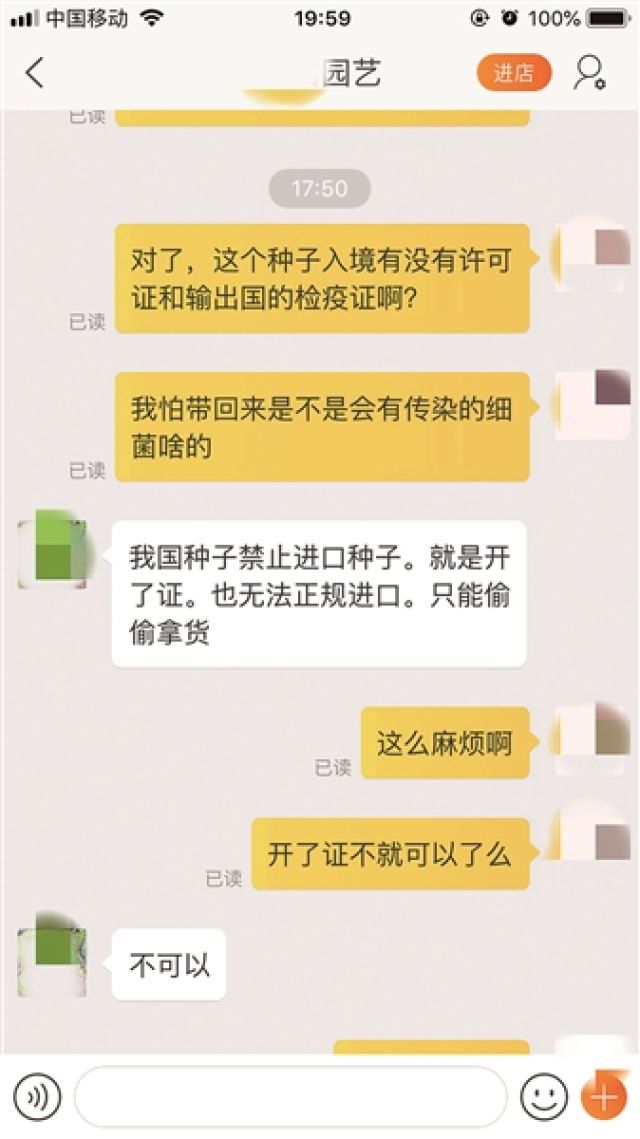The height and width of the screenshot is (1139, 640).
Task: Focus the message text field
Action: tap(290, 1097)
